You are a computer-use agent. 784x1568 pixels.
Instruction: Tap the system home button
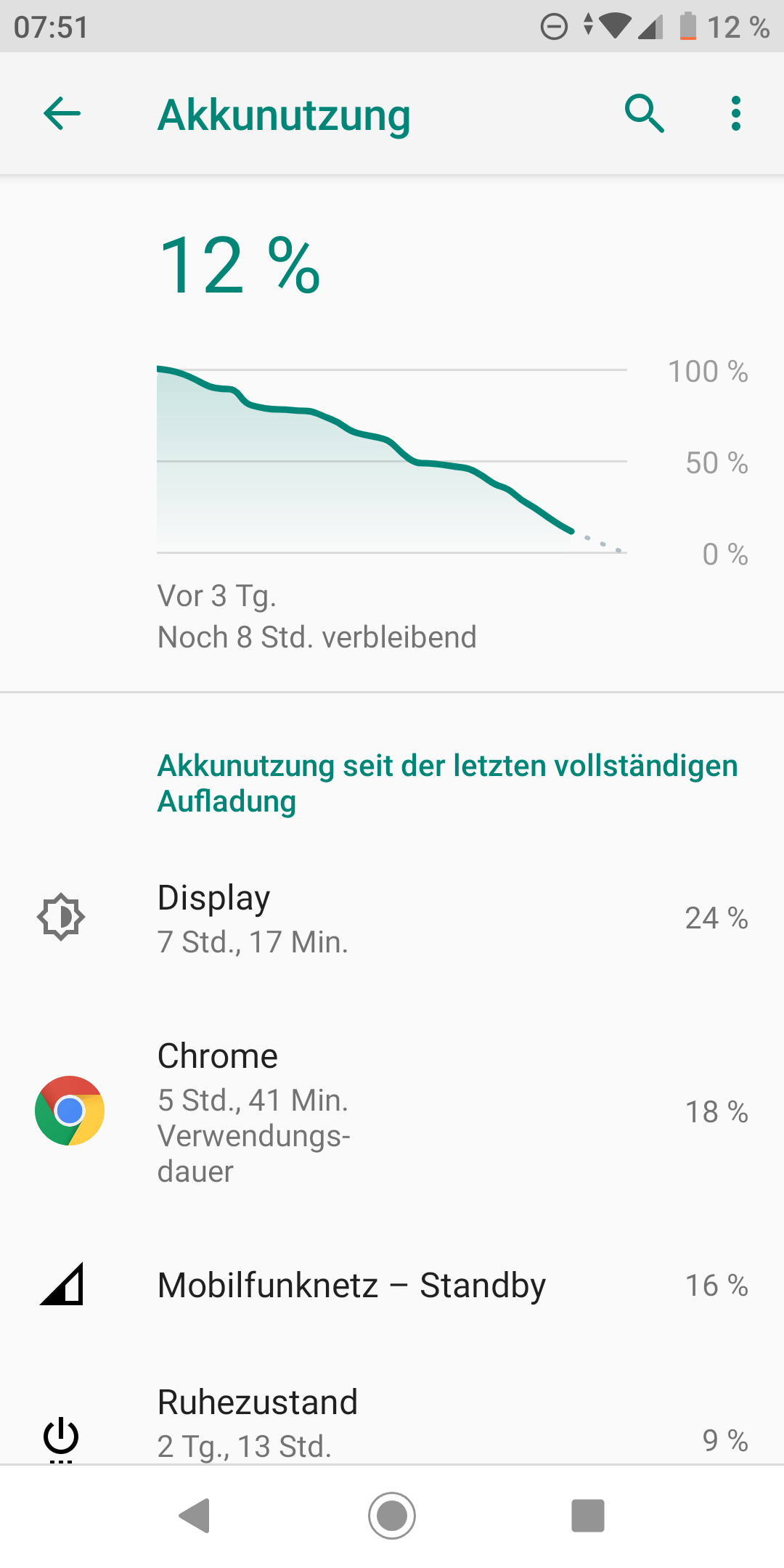392,1516
